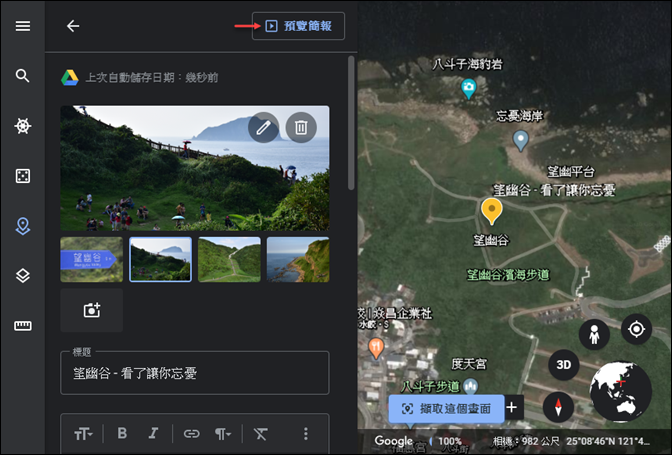Viewport: 672px width, 455px height.
Task: Tap the I'm Feeling Lucky dice
Action: point(22,176)
